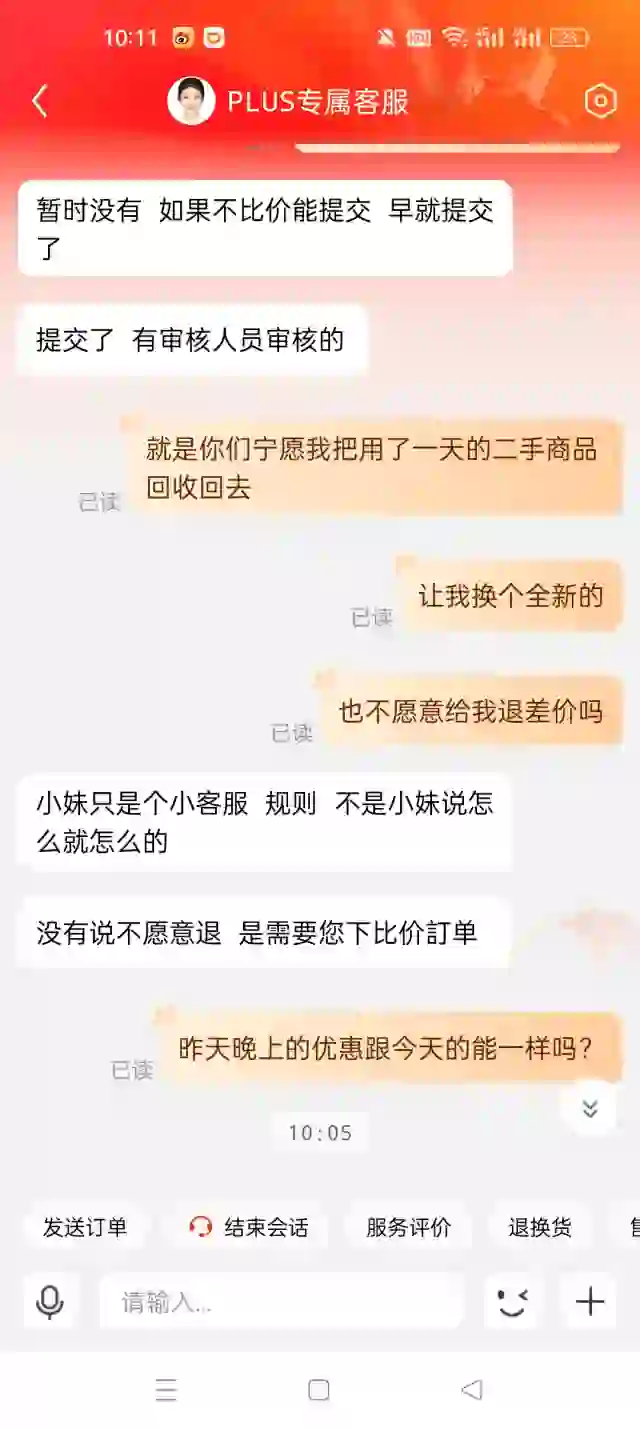Open the system recent apps button
This screenshot has width=640, height=1429.
pos(166,1390)
